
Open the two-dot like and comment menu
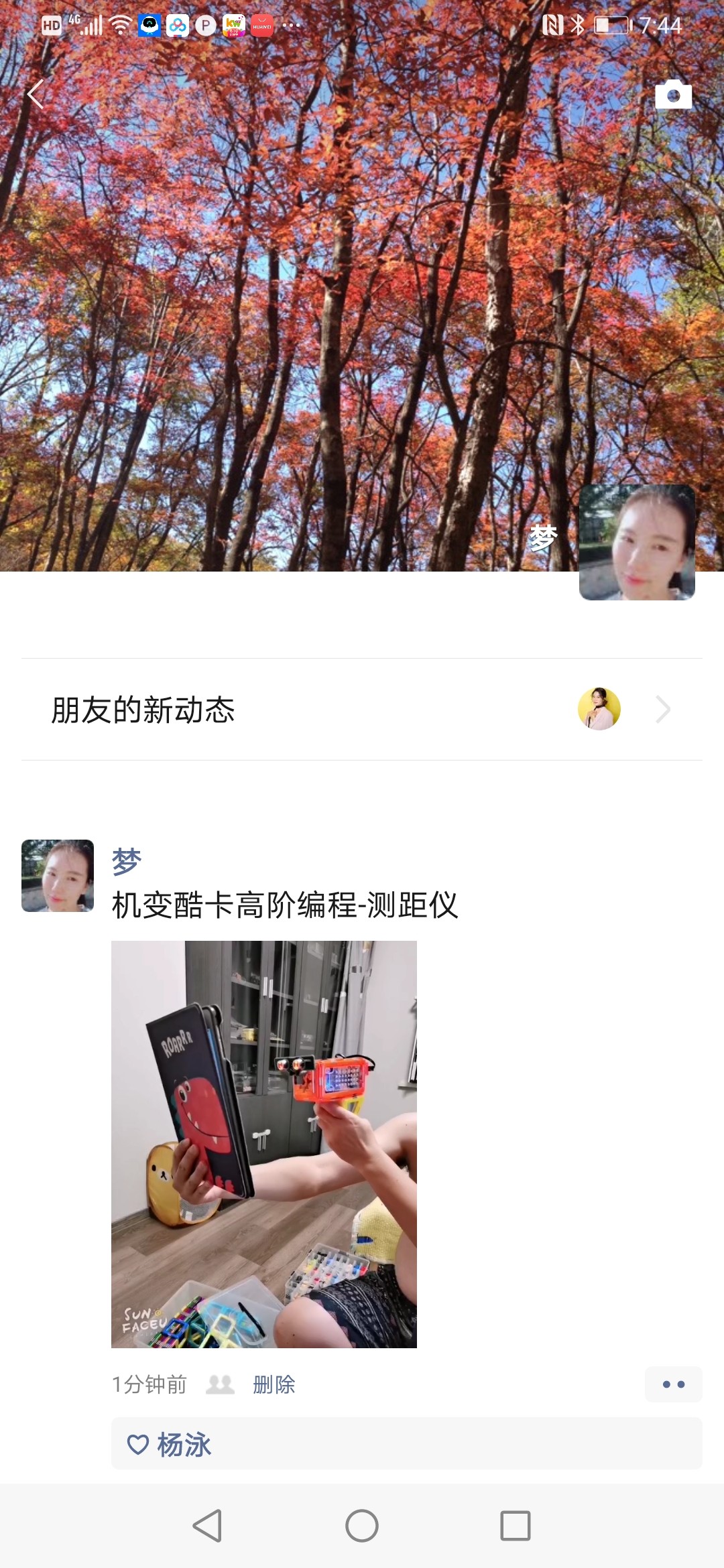click(x=673, y=1384)
